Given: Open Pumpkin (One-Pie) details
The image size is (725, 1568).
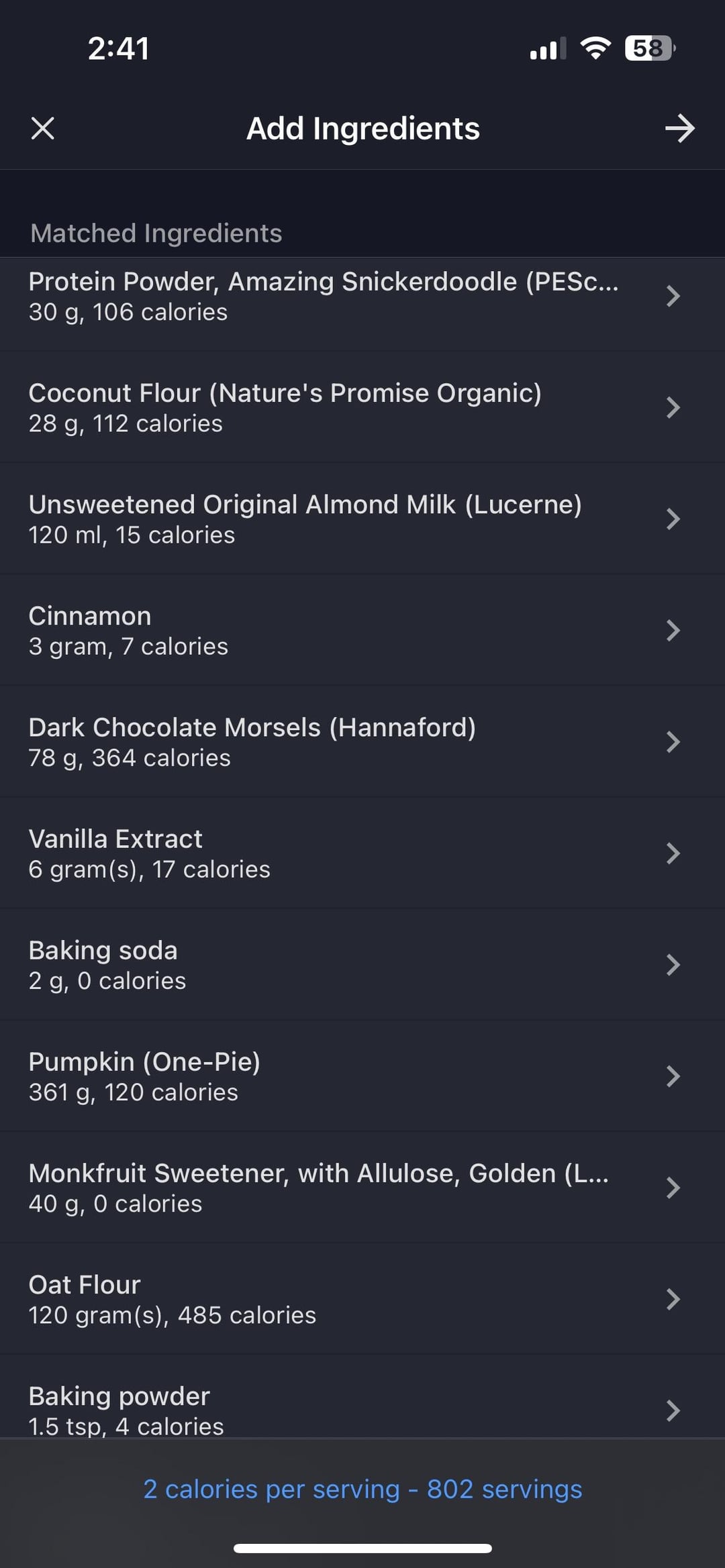Looking at the screenshot, I should [x=362, y=1076].
